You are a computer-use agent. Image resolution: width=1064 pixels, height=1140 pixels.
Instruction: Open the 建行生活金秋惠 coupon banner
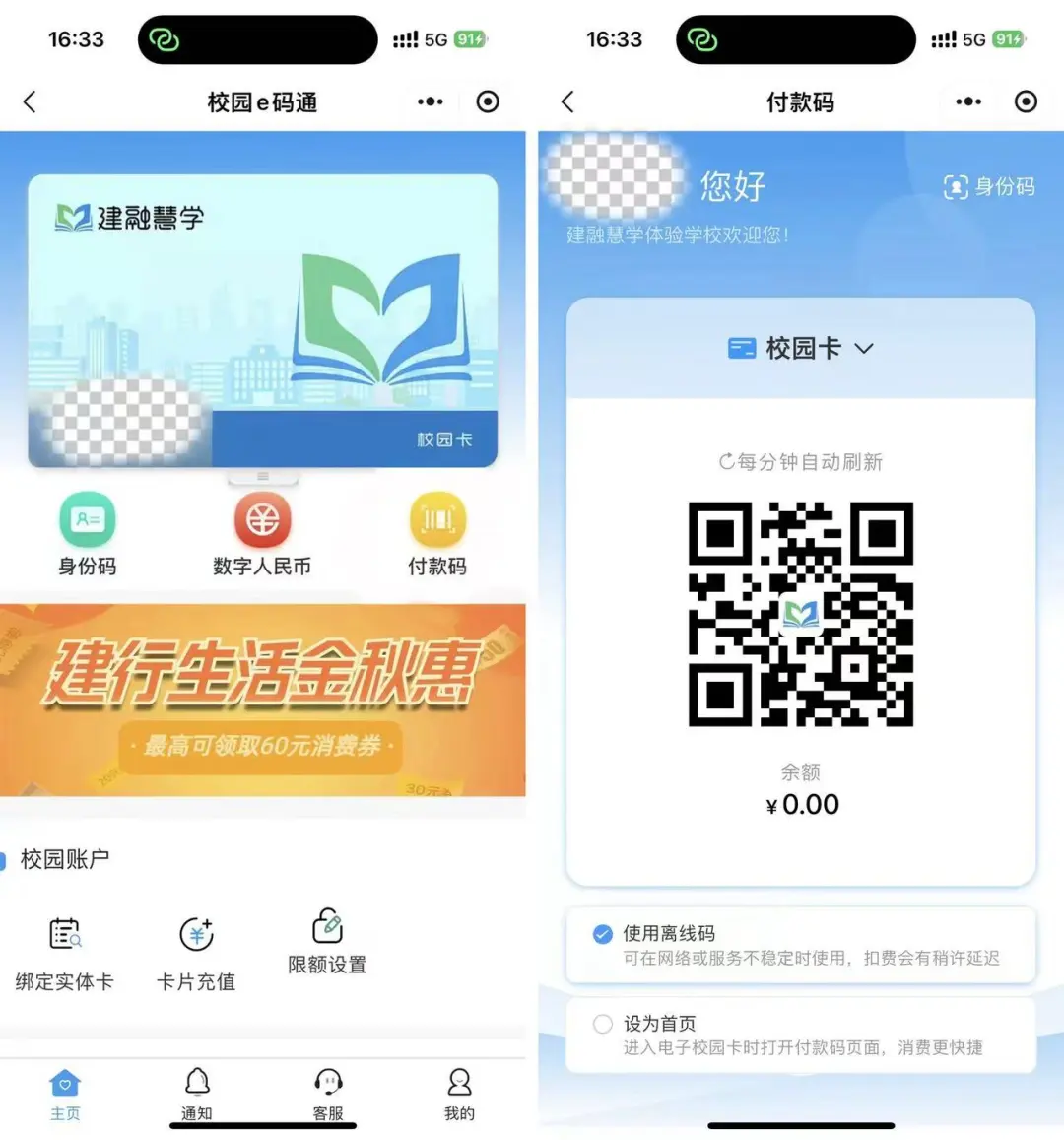point(262,700)
